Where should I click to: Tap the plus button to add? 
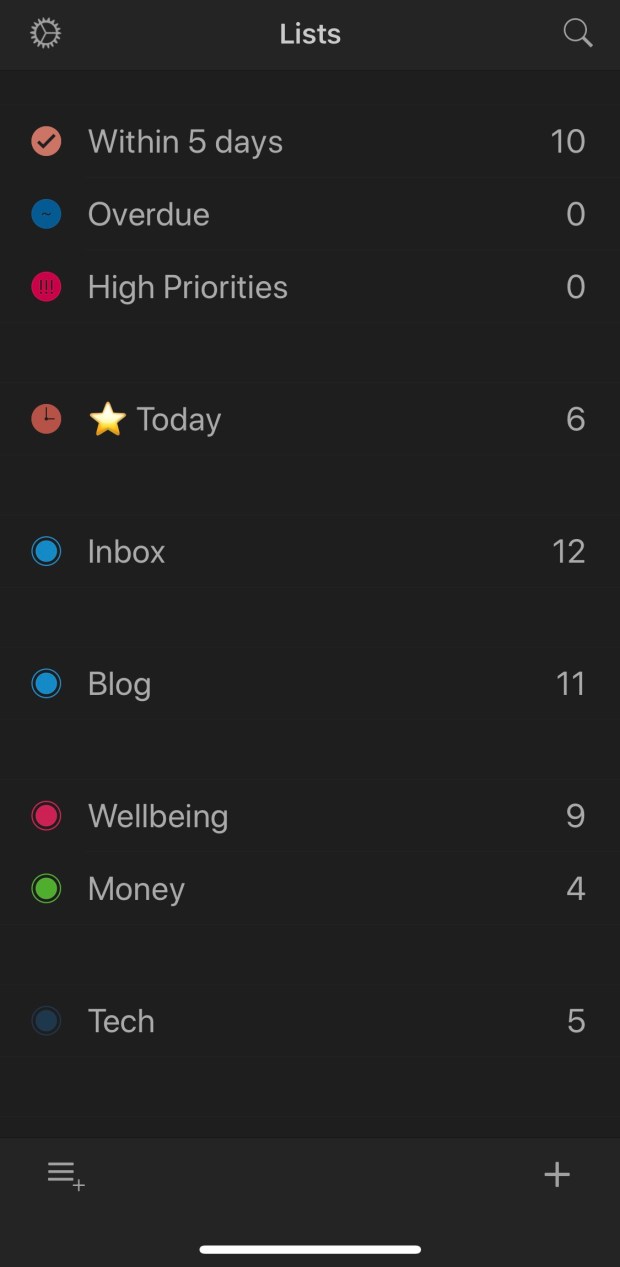557,1175
